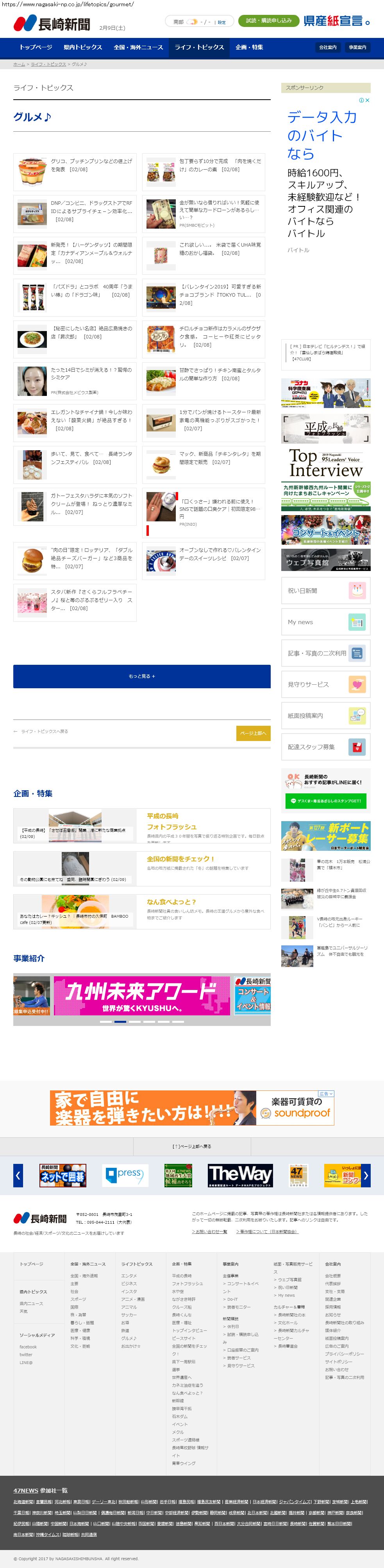Go back via ライフ・トピックスへ戻る link
384x1568 pixels.
click(41, 731)
